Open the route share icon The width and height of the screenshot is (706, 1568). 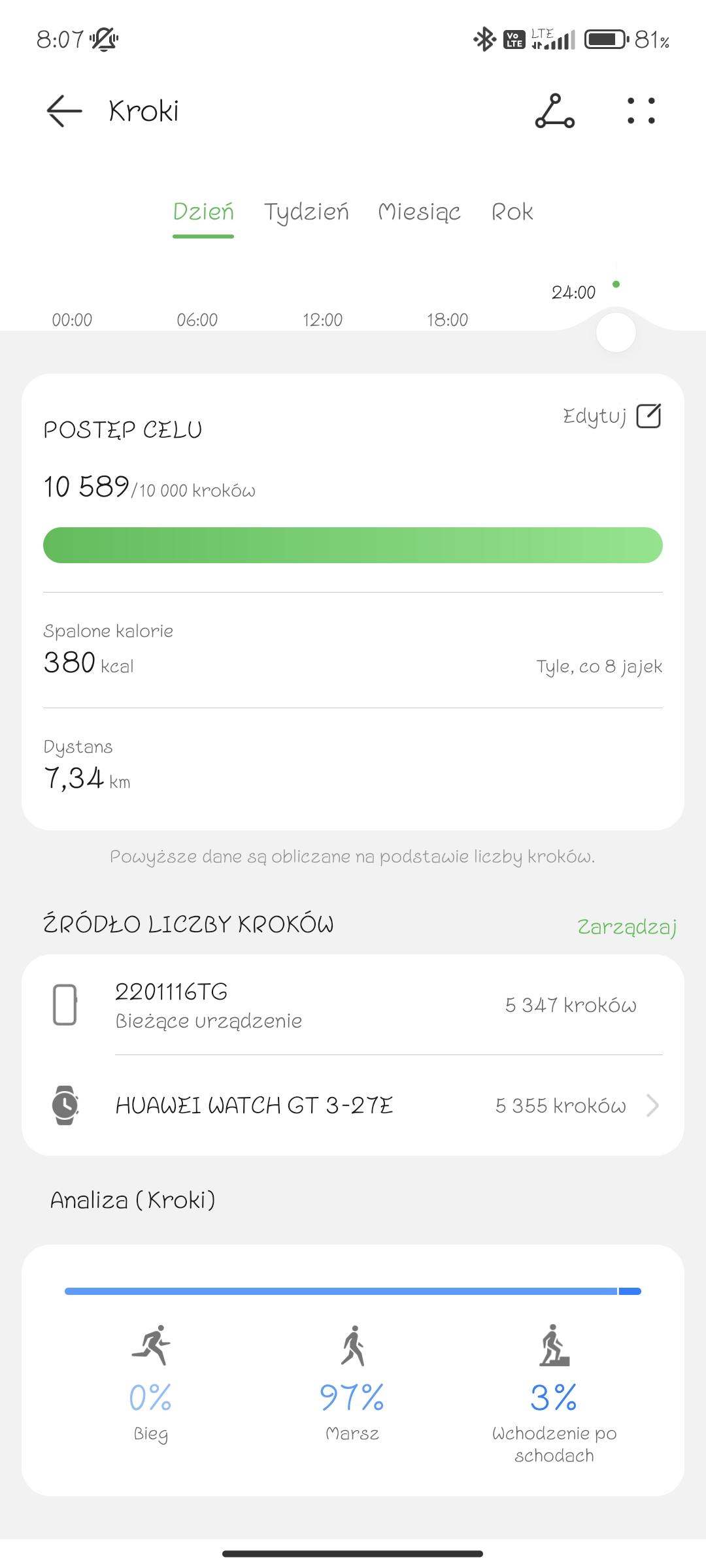pos(554,111)
